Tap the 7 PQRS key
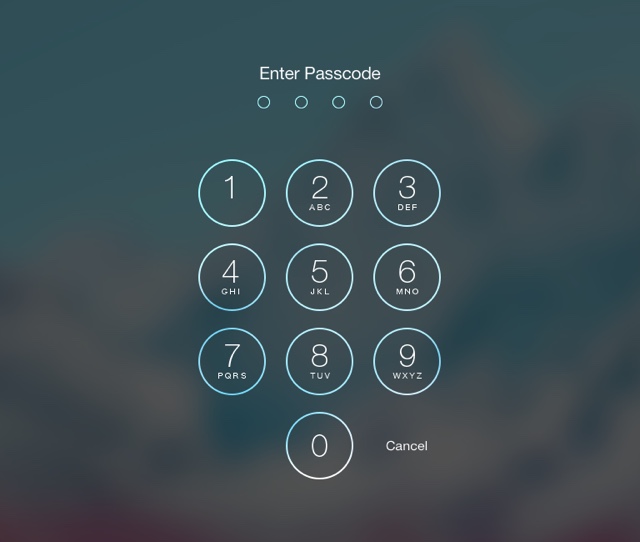The height and width of the screenshot is (542, 640). 232,361
